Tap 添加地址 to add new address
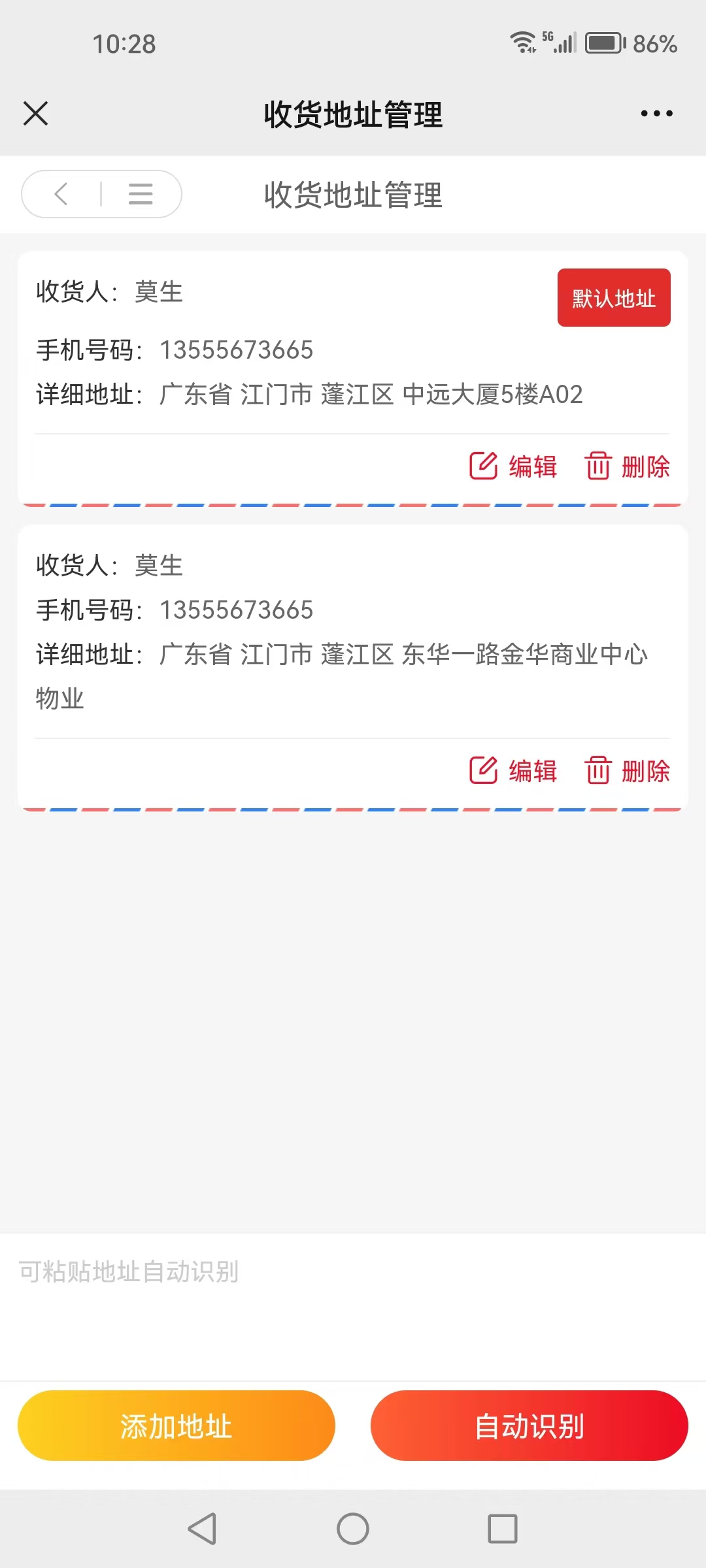This screenshot has width=706, height=1568. [176, 1426]
